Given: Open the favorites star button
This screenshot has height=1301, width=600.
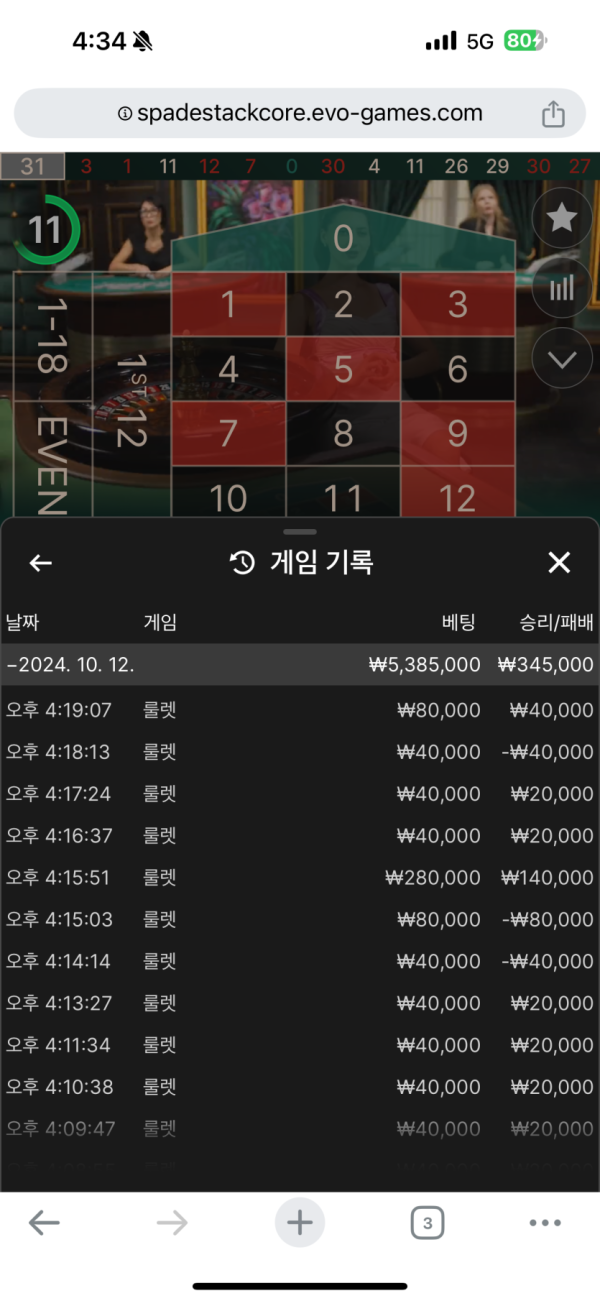Looking at the screenshot, I should coord(561,218).
